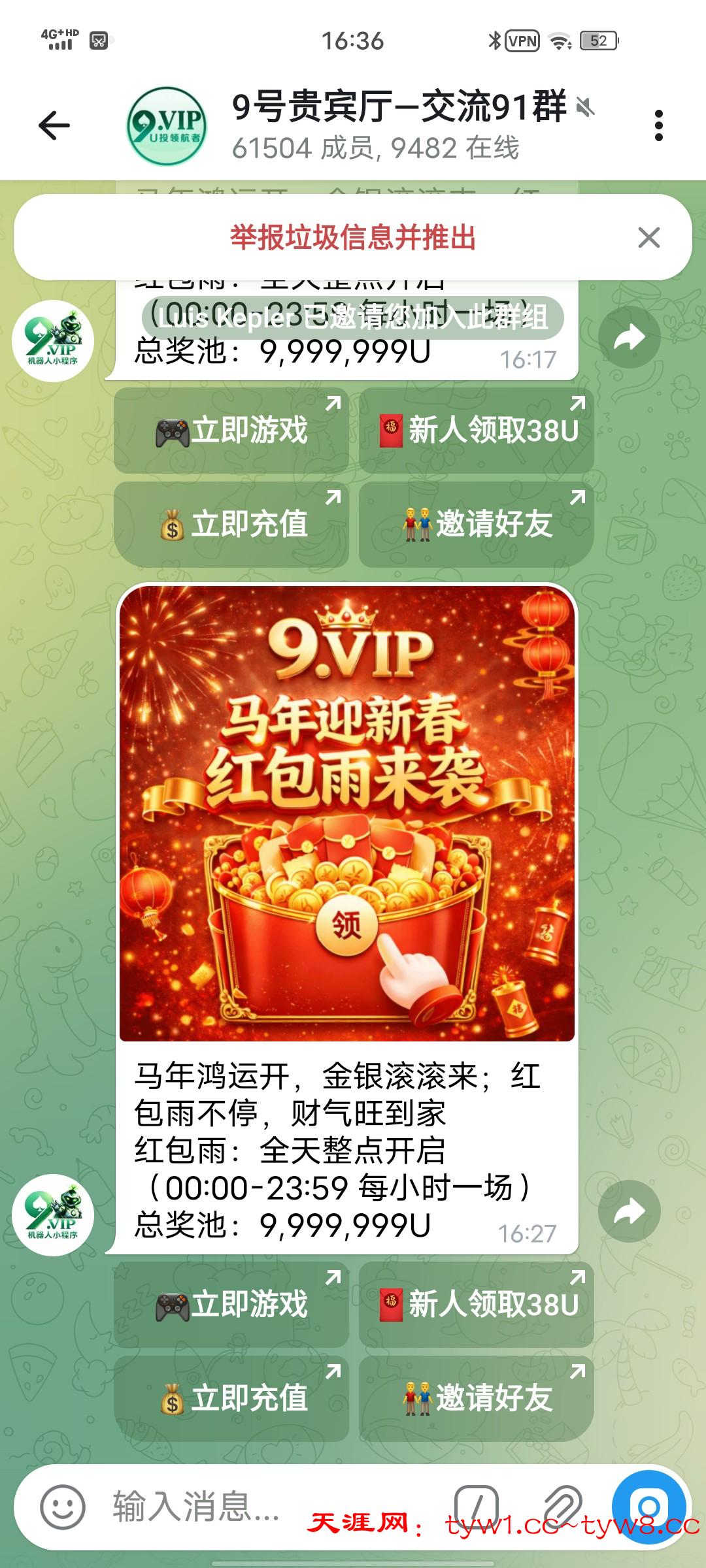Viewport: 706px width, 1568px height.
Task: Tap 立即充值 under the 16:17 message
Action: 231,525
